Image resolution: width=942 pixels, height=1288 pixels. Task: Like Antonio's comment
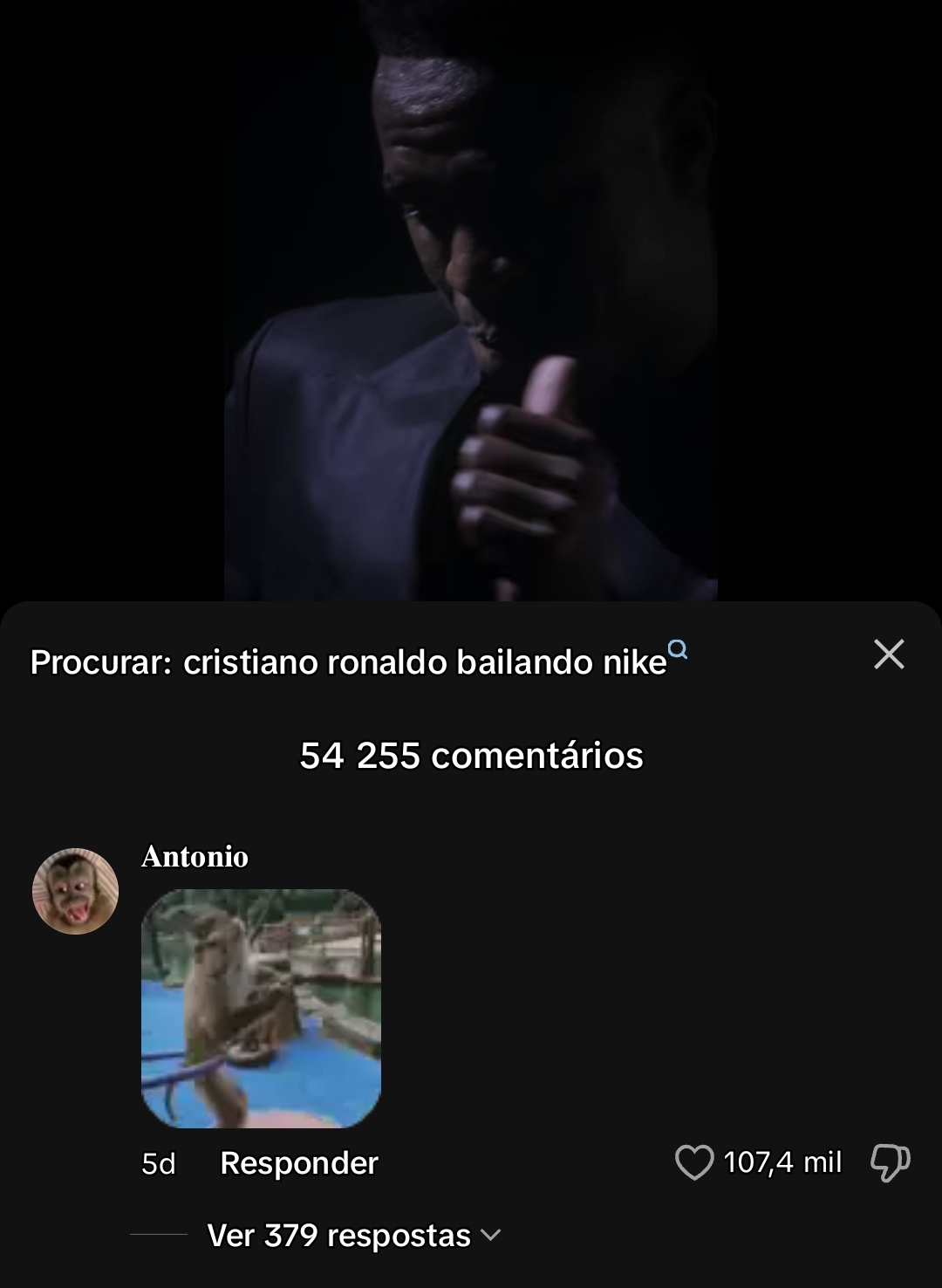(x=694, y=1162)
